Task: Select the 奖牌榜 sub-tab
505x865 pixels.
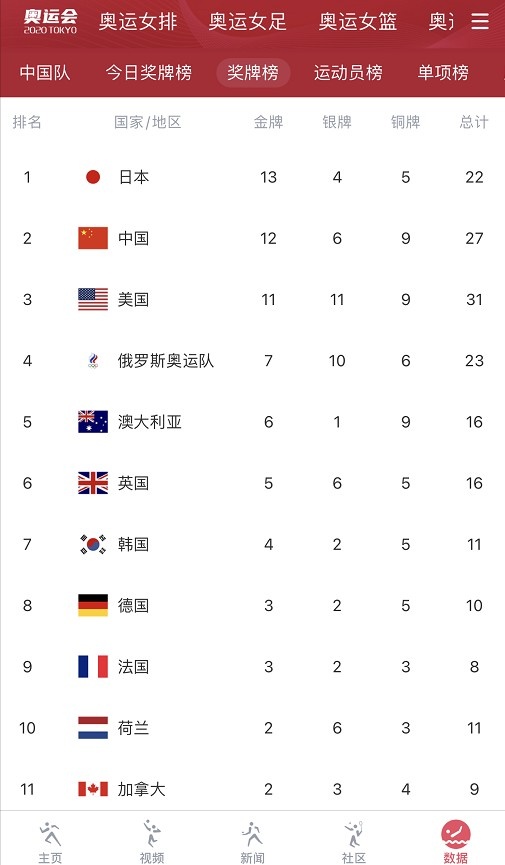Action: pyautogui.click(x=253, y=72)
